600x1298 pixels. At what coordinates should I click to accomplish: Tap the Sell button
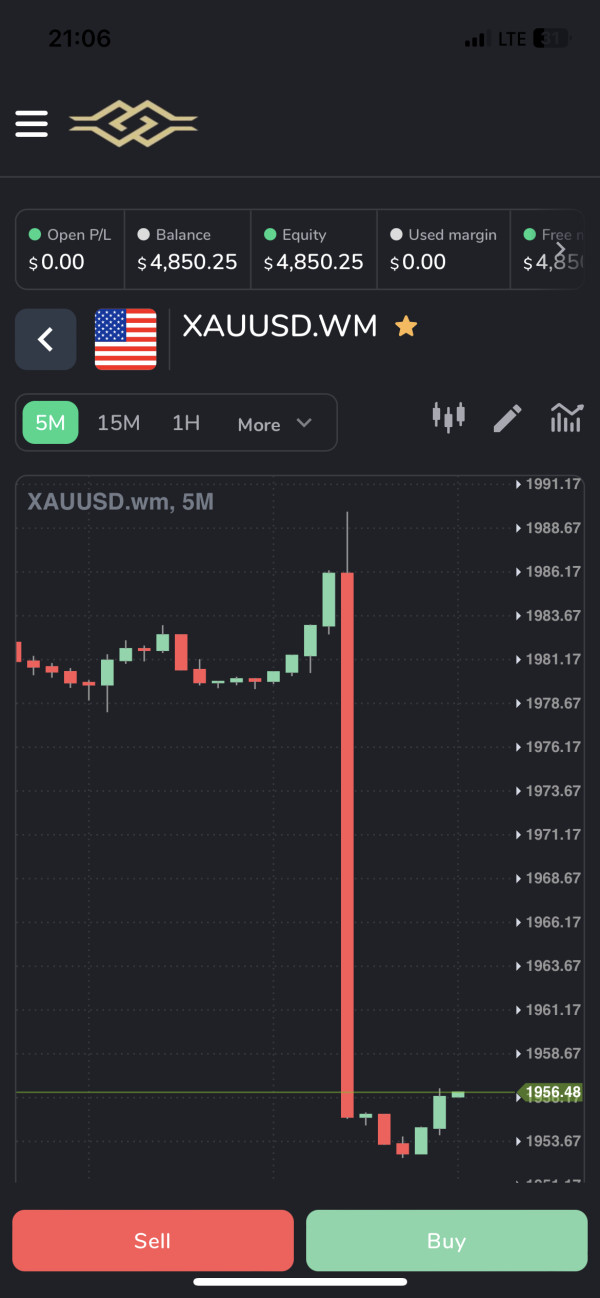coord(153,1240)
